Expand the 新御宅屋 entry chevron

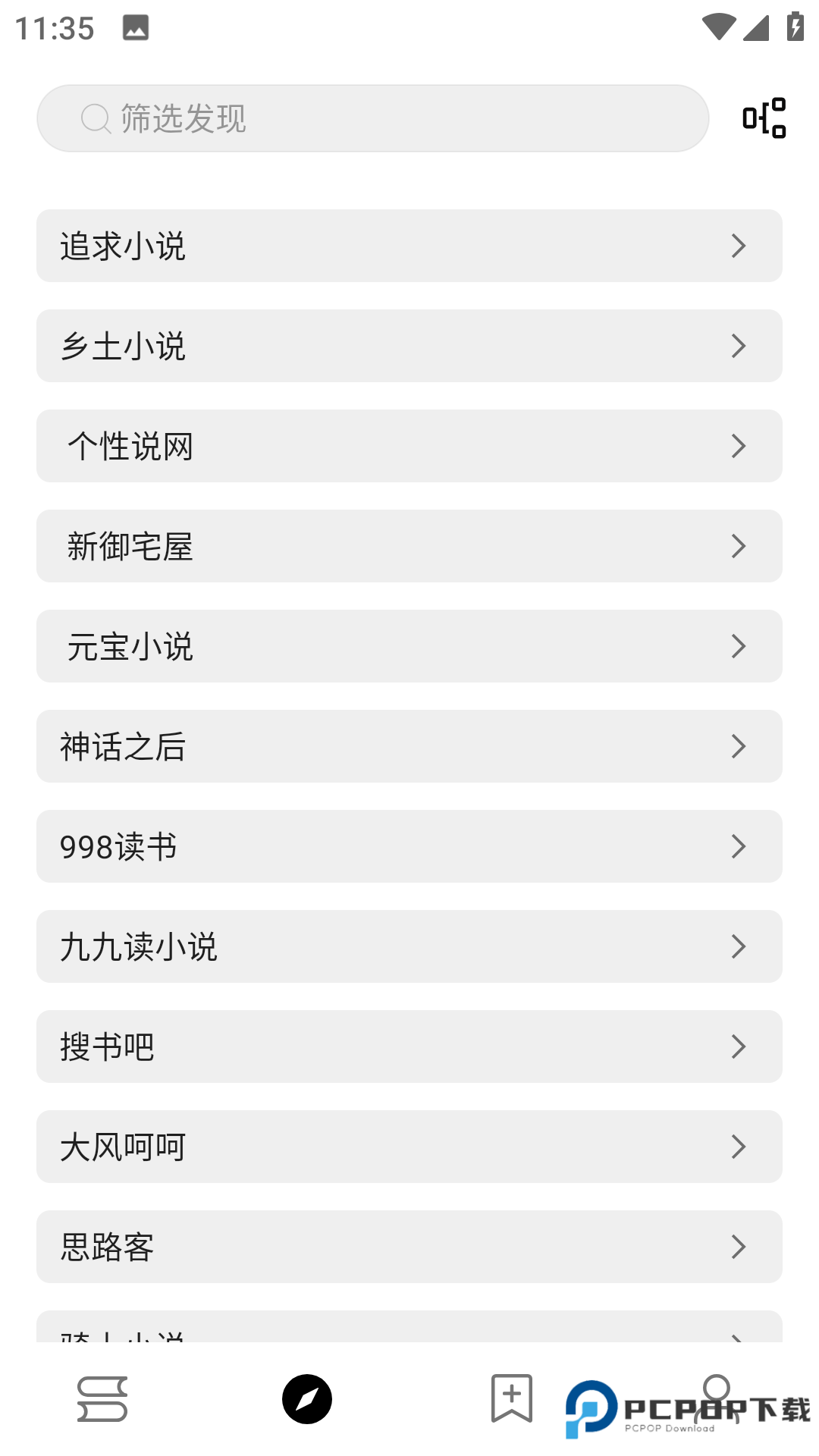[x=409, y=546]
